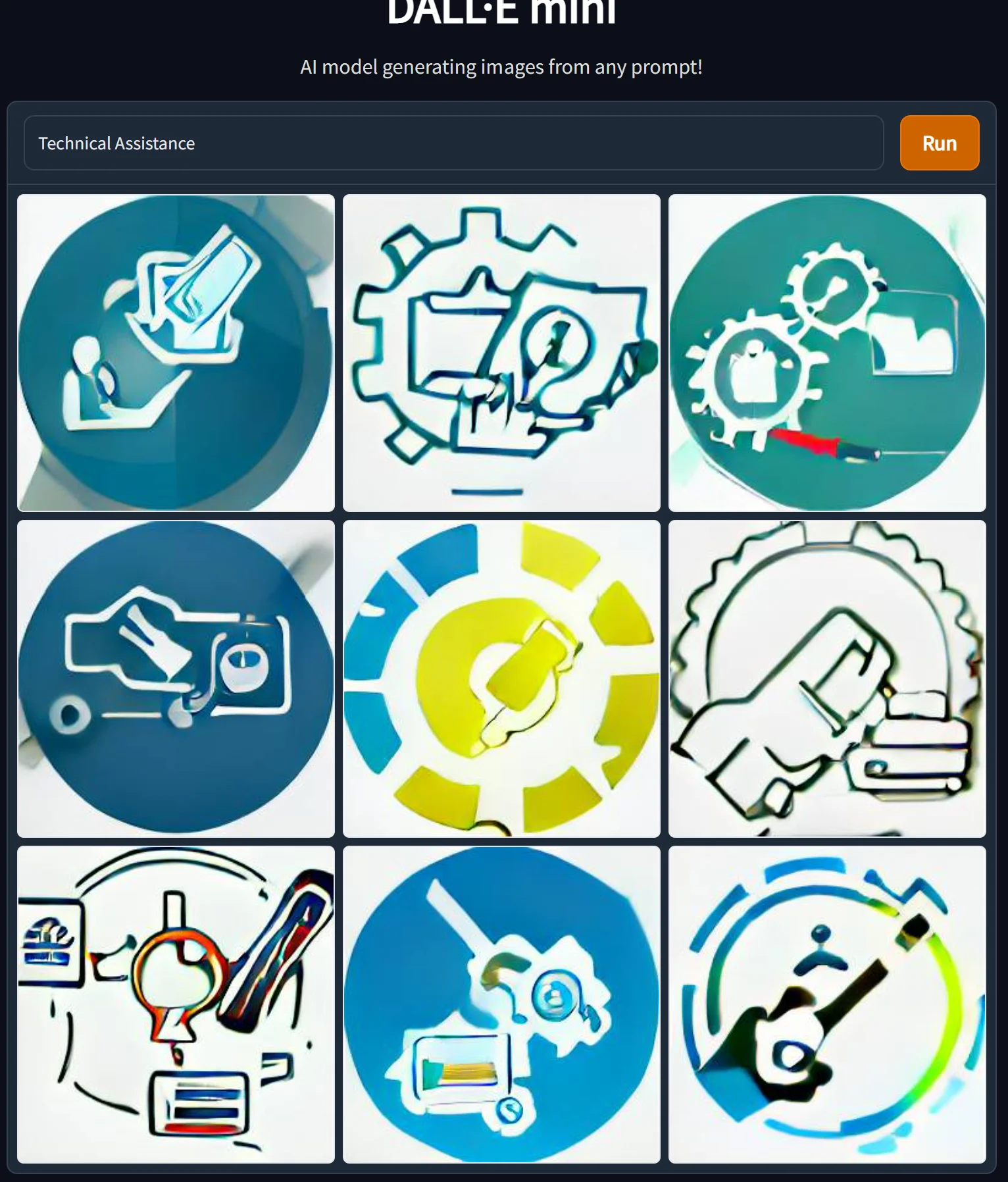The height and width of the screenshot is (1182, 1008).
Task: Tap the Run button
Action: [x=939, y=143]
